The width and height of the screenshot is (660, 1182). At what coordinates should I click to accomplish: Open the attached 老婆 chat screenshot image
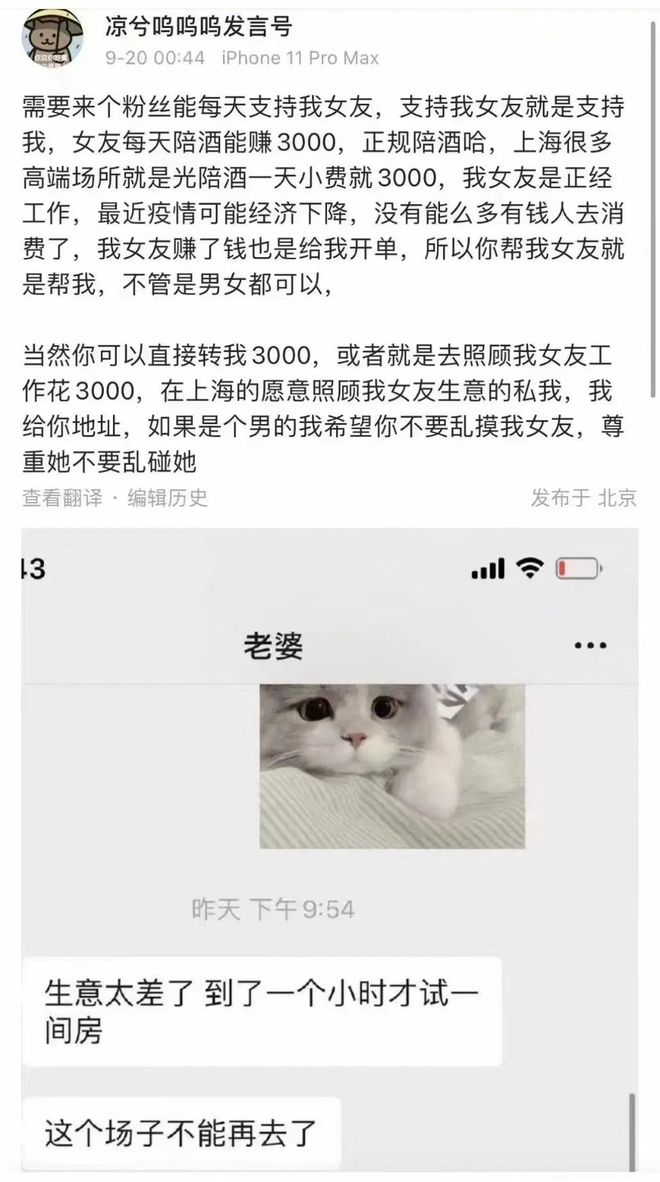point(330,850)
